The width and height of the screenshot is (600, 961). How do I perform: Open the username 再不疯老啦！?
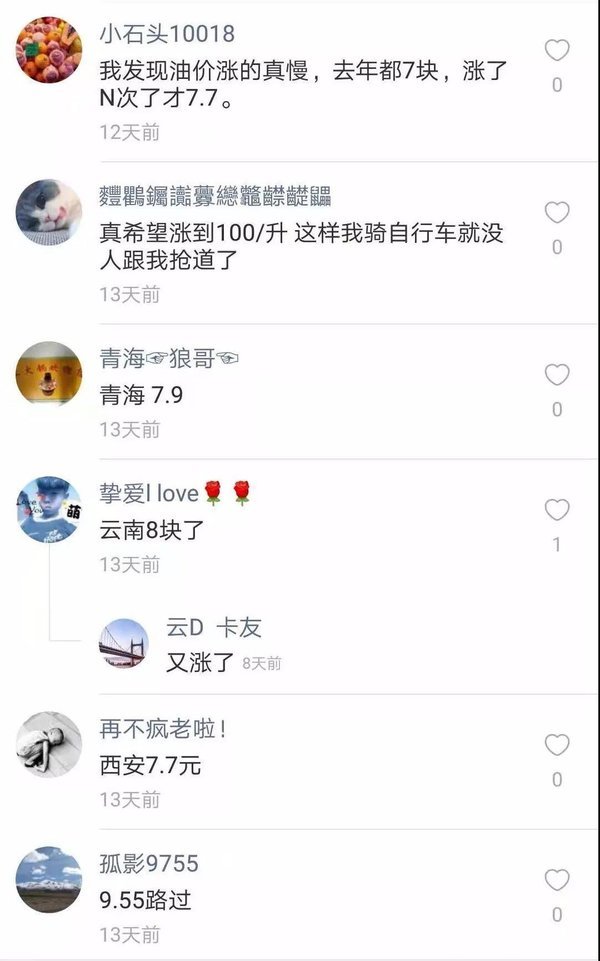coord(164,728)
